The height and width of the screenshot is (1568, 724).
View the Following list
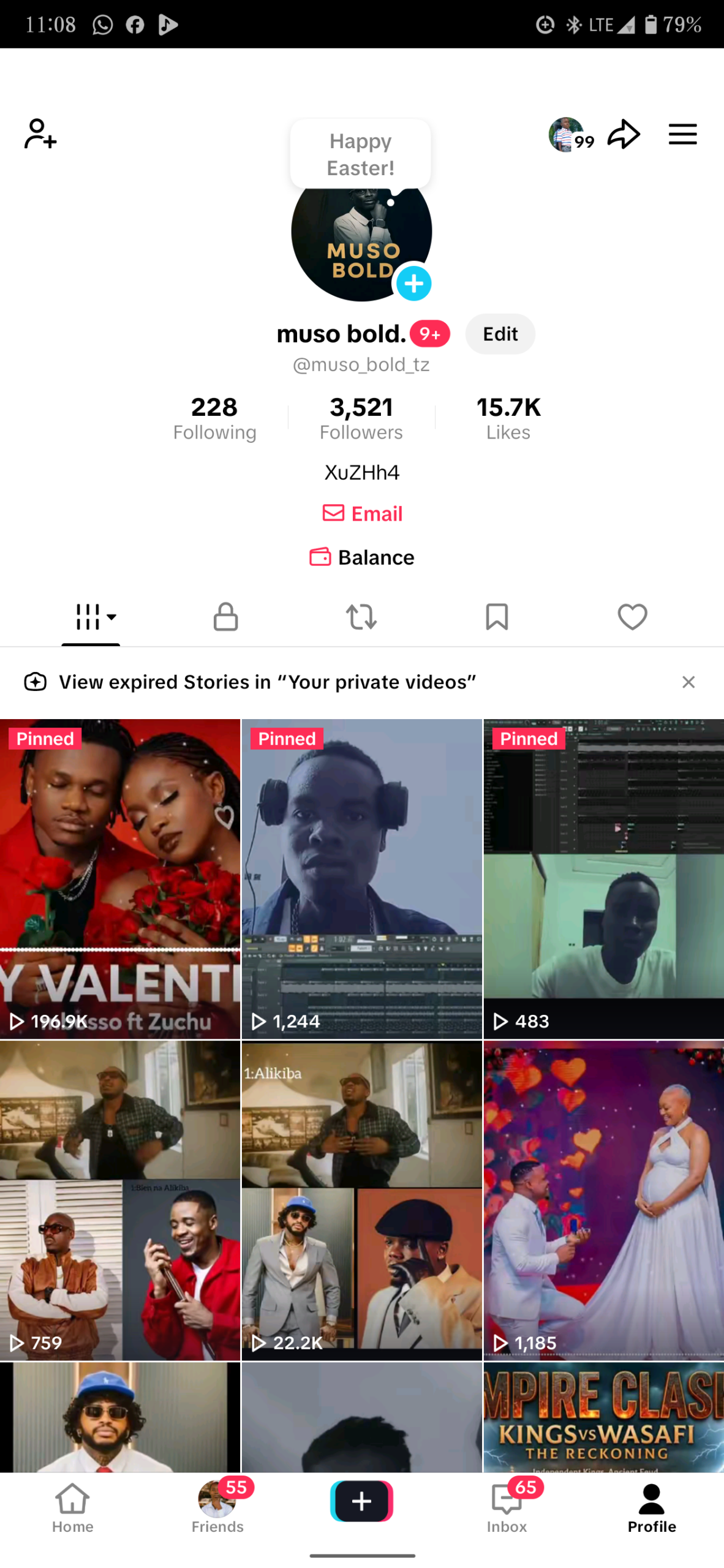pyautogui.click(x=214, y=418)
